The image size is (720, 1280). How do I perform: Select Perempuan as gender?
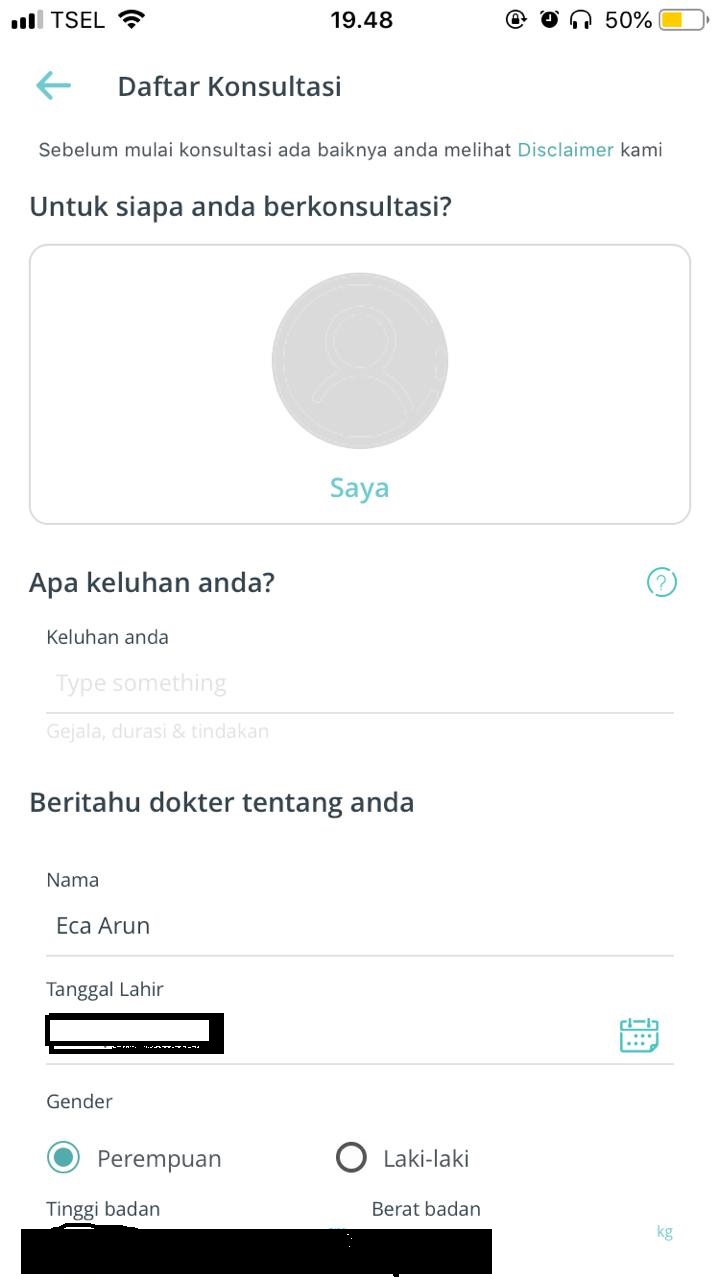[65, 1158]
